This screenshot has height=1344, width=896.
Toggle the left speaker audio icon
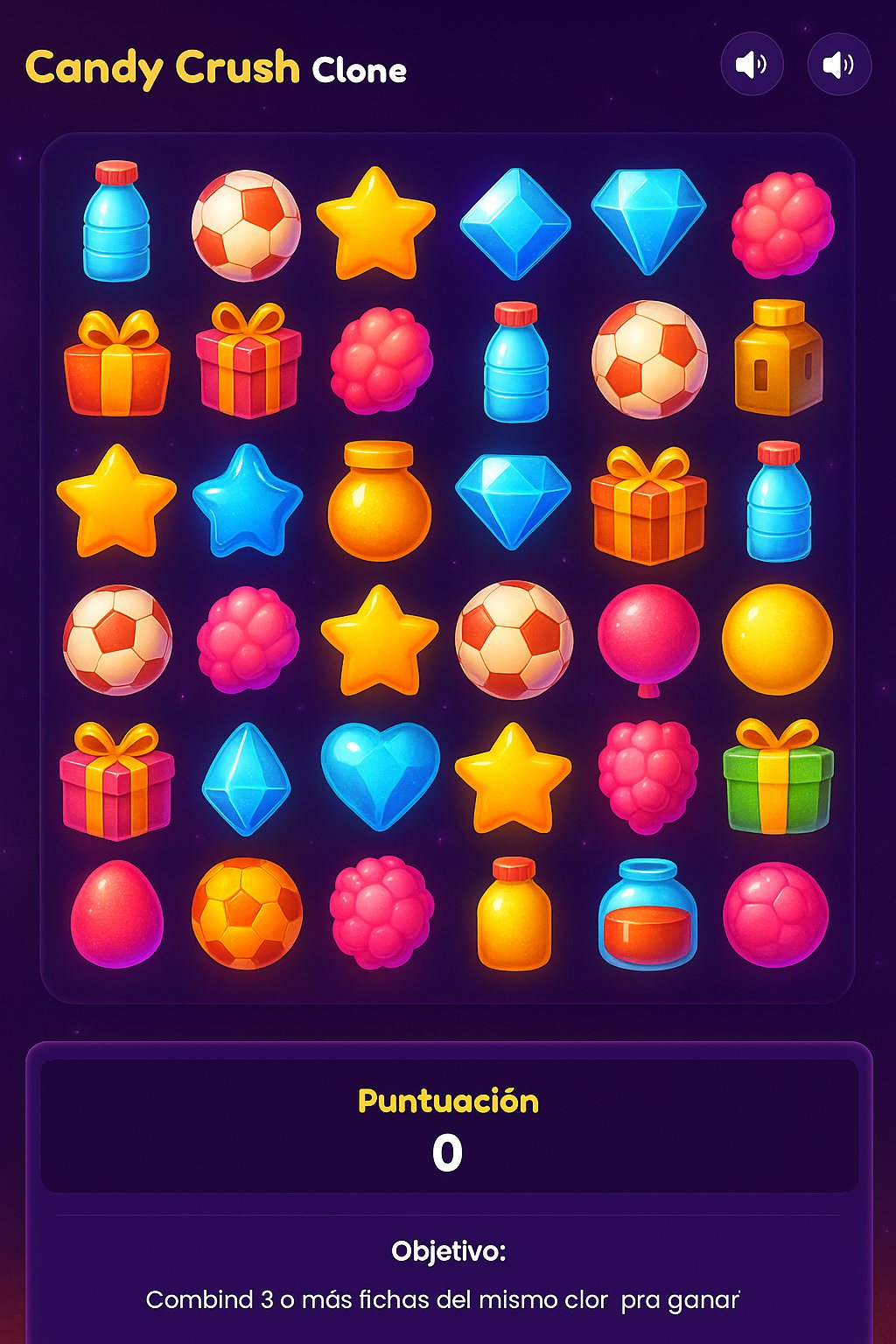754,66
